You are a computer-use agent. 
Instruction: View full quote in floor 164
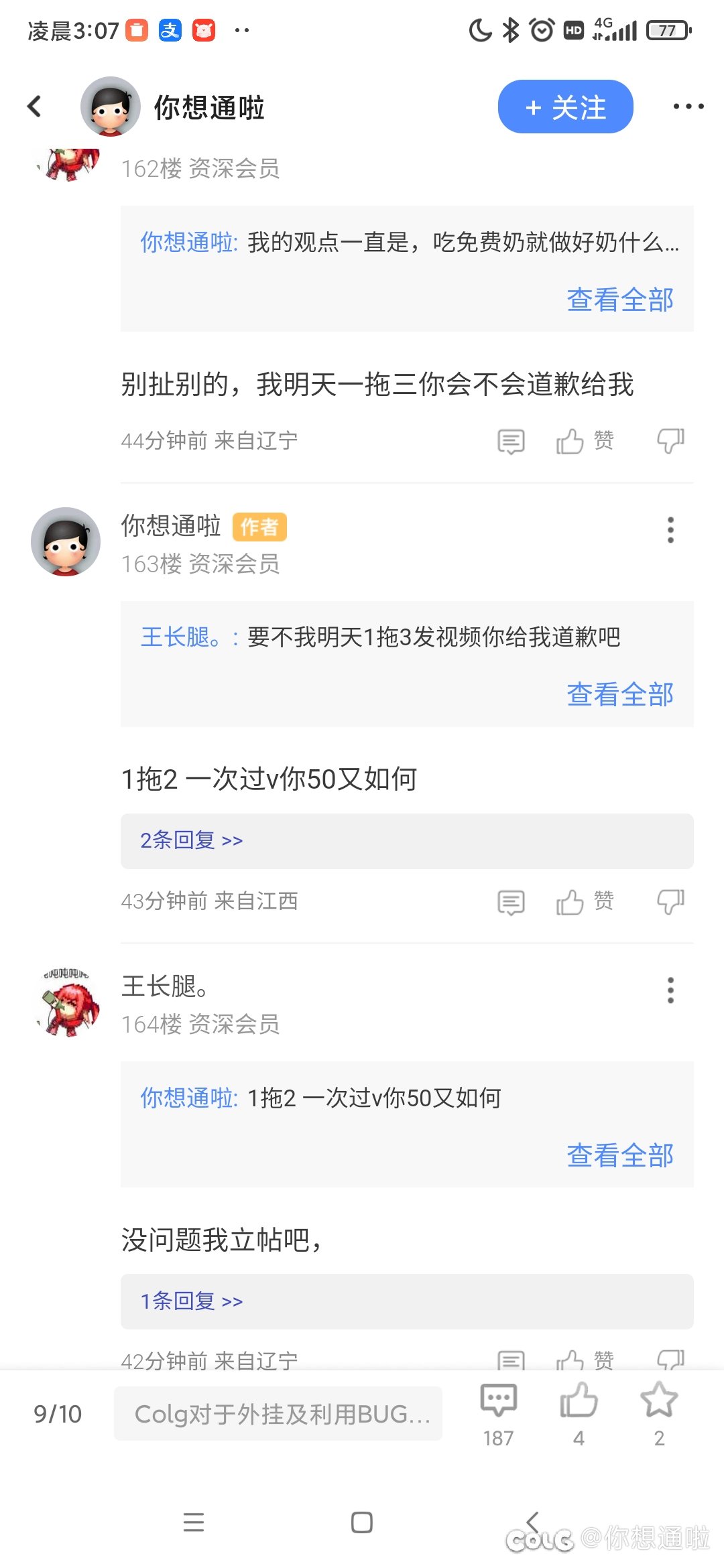tap(620, 1155)
